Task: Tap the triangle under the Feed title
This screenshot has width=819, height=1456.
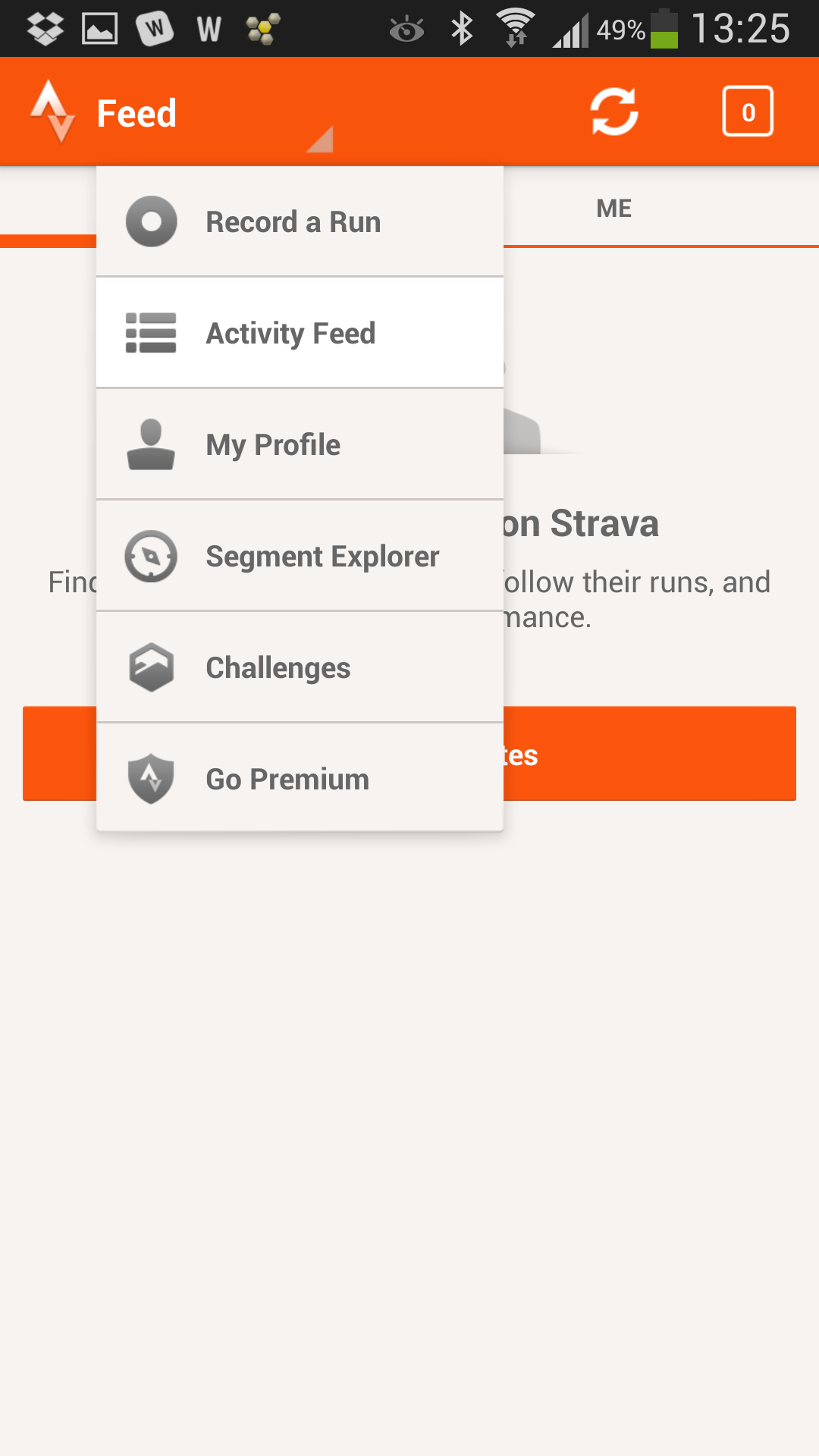Action: 318,140
